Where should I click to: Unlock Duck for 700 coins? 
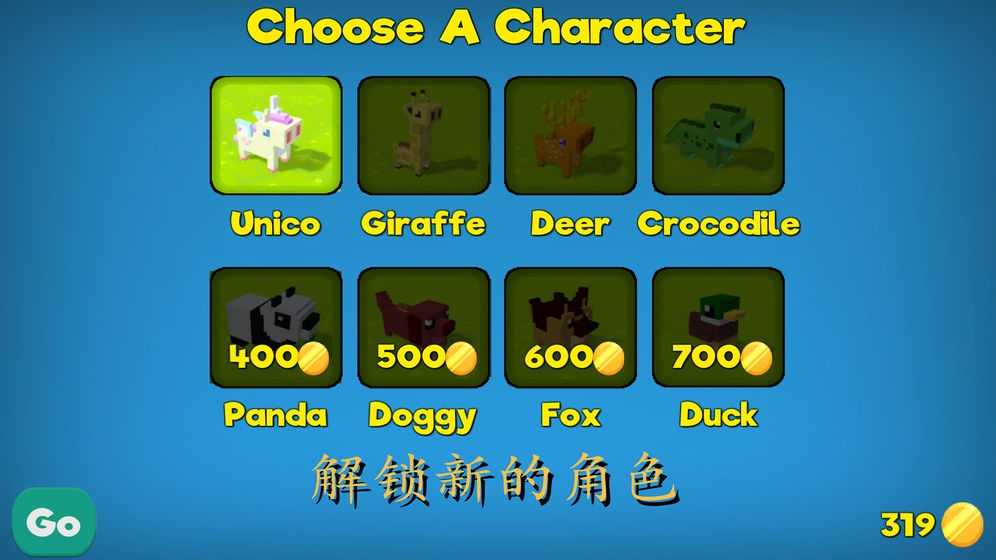tap(718, 327)
